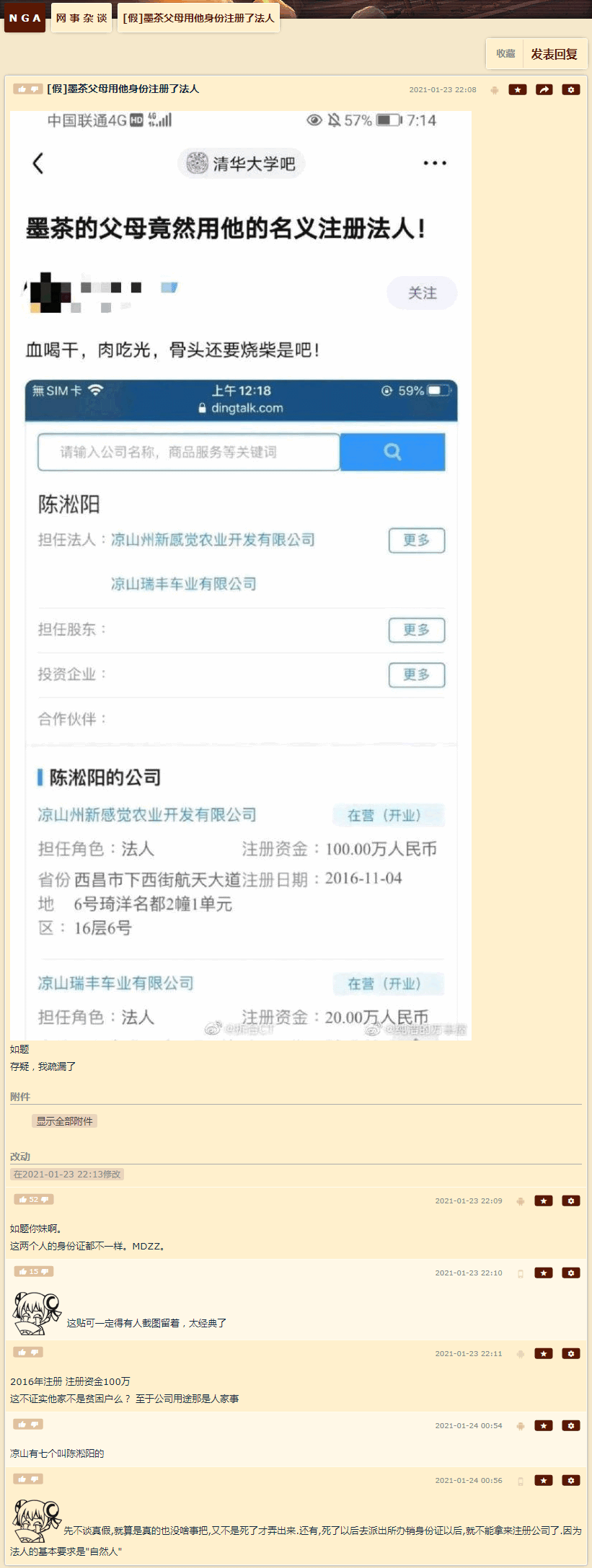Open the thread title tab 墨茶父母用他身份注册了法人
592x1568 pixels.
tap(198, 18)
